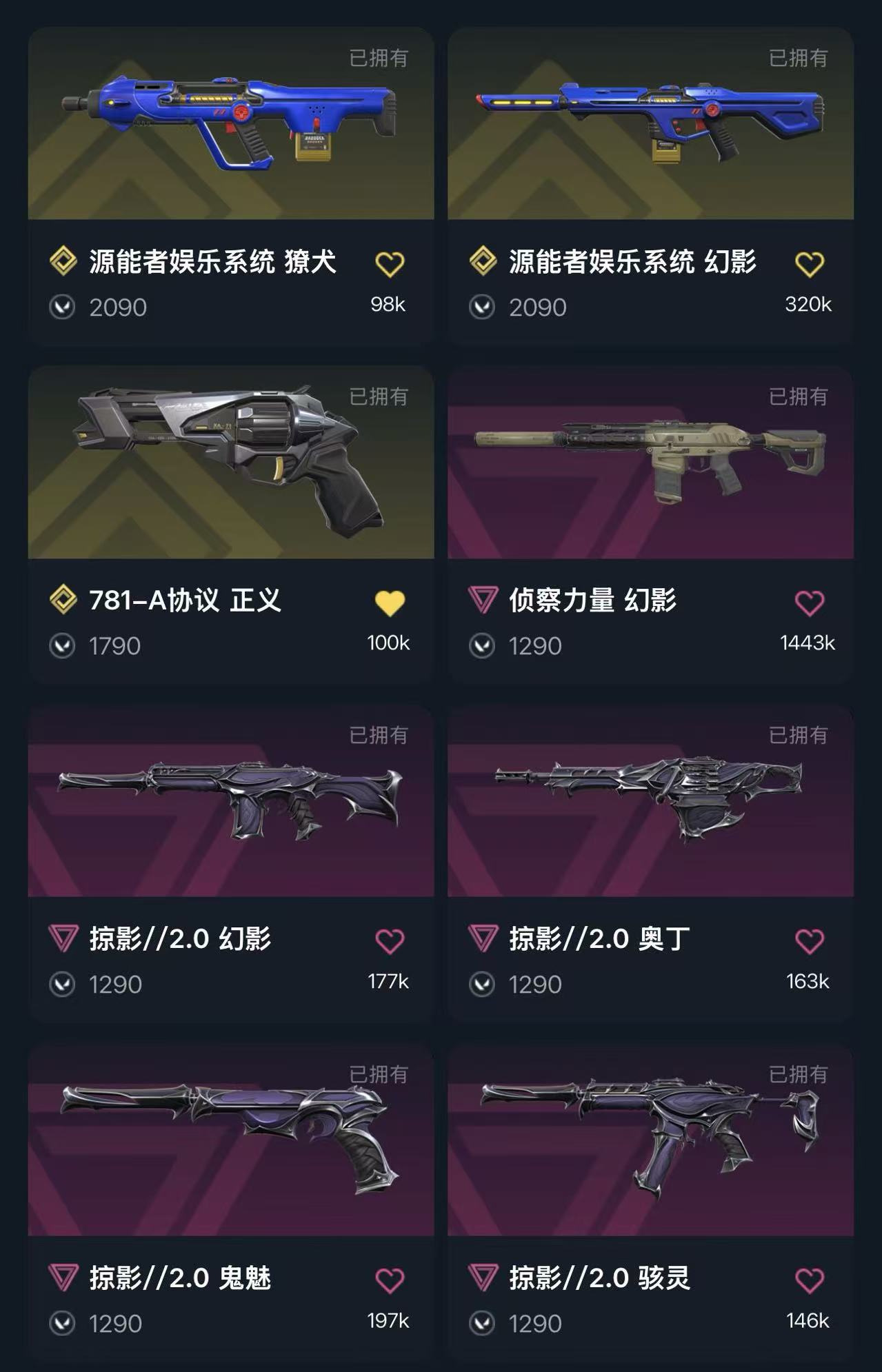Tap the heart on 掠影//2.0 幻影
The height and width of the screenshot is (1372, 882).
tap(390, 942)
